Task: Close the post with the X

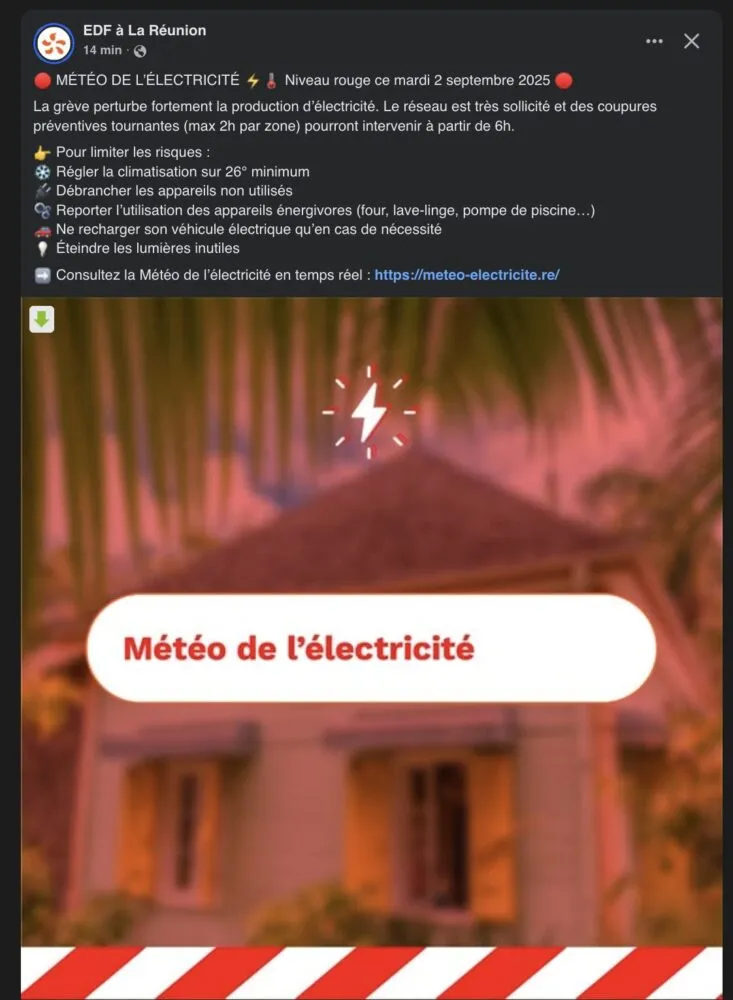Action: (x=691, y=41)
